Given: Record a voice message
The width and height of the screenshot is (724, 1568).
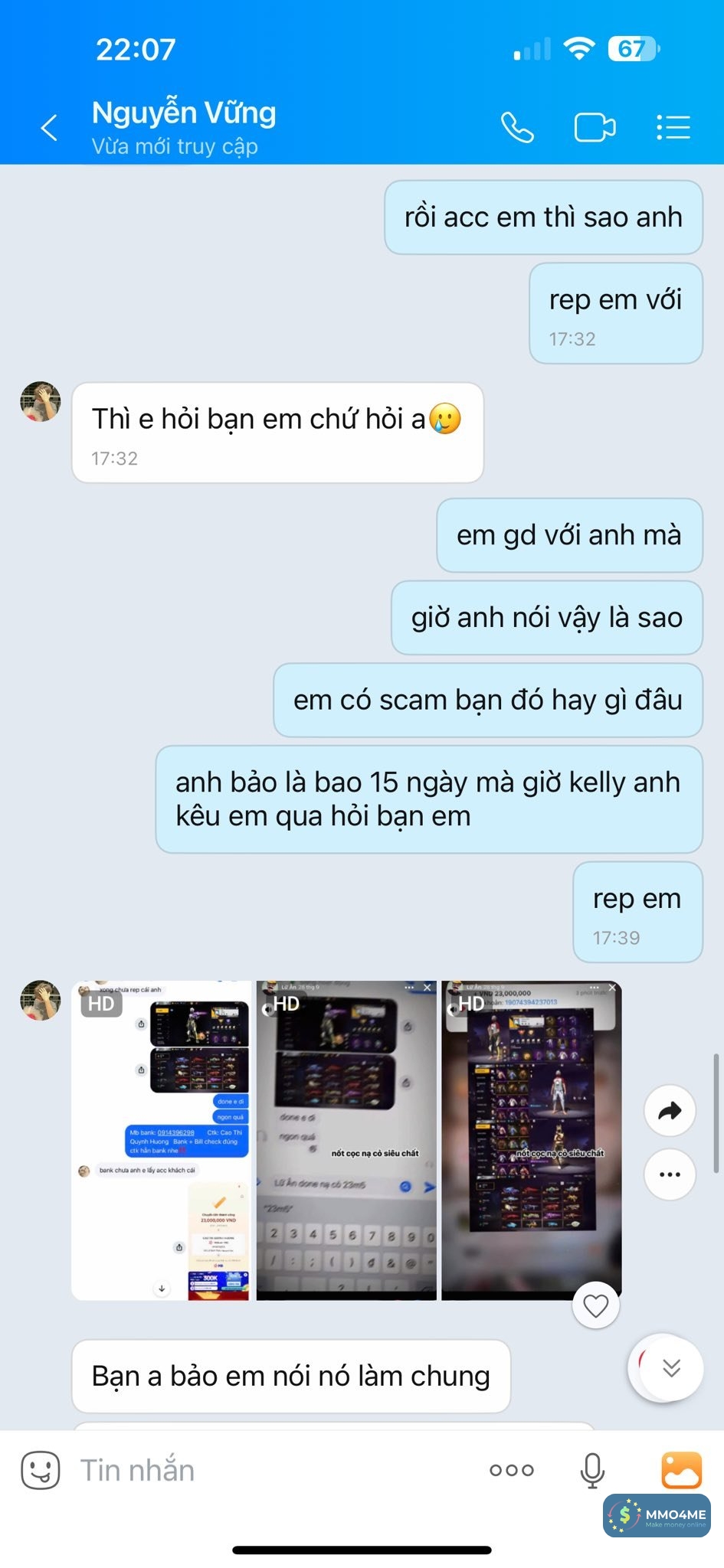Looking at the screenshot, I should click(x=592, y=1470).
